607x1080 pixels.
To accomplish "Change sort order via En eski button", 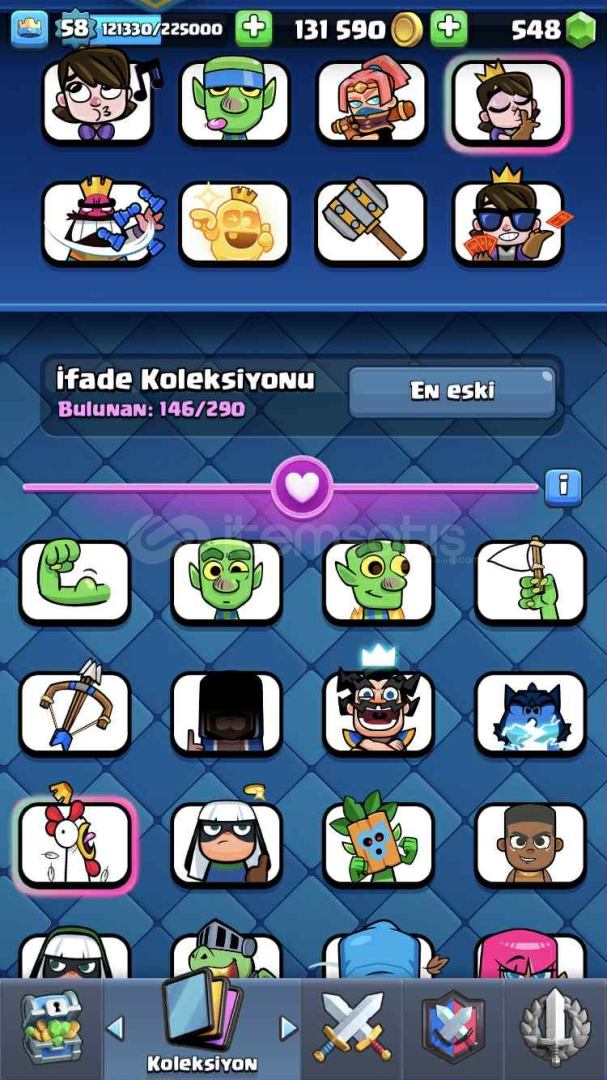I will tap(452, 391).
